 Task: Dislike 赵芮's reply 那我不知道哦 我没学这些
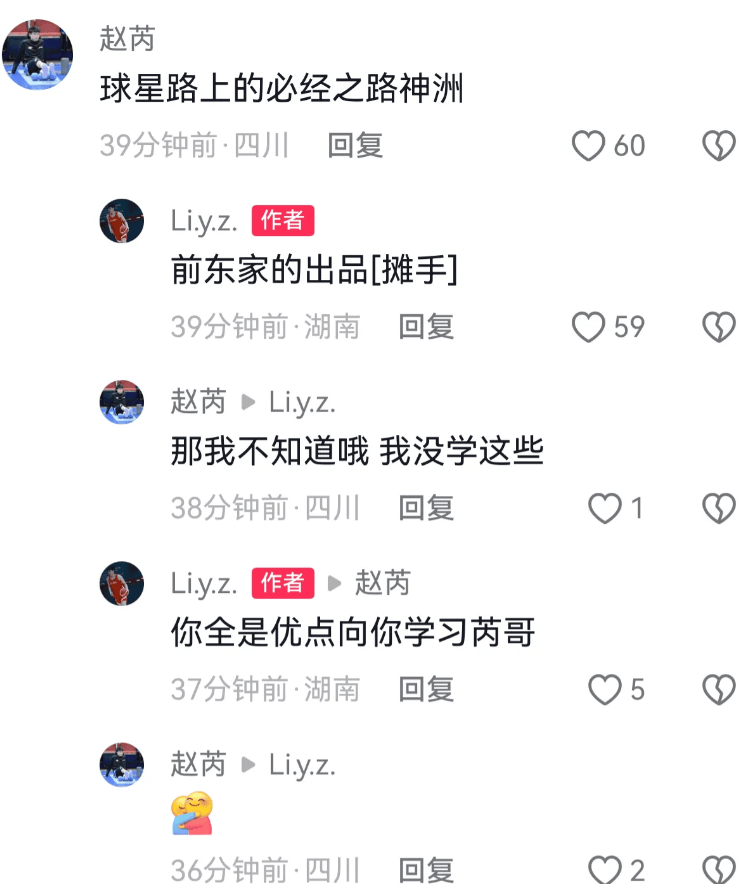[719, 509]
